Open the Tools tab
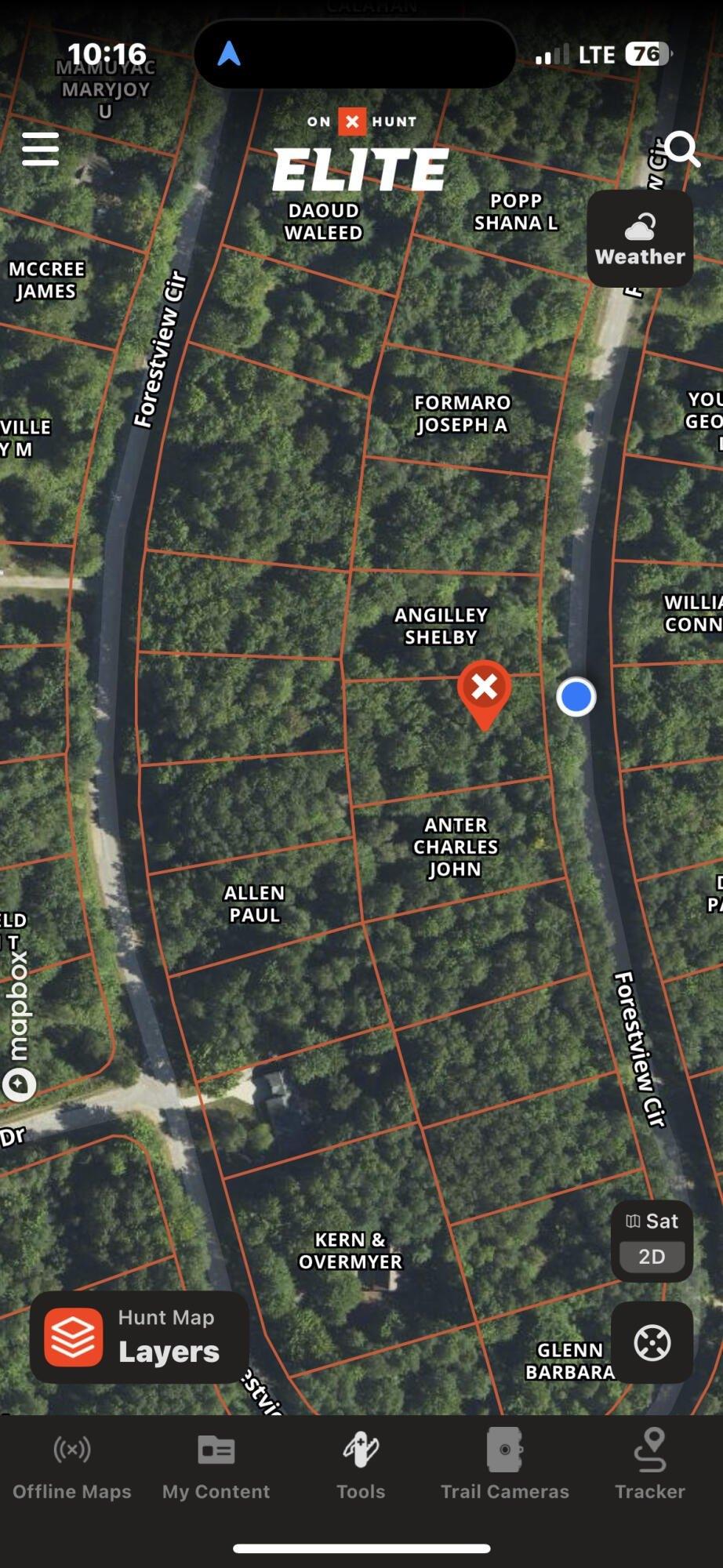 (x=361, y=1465)
